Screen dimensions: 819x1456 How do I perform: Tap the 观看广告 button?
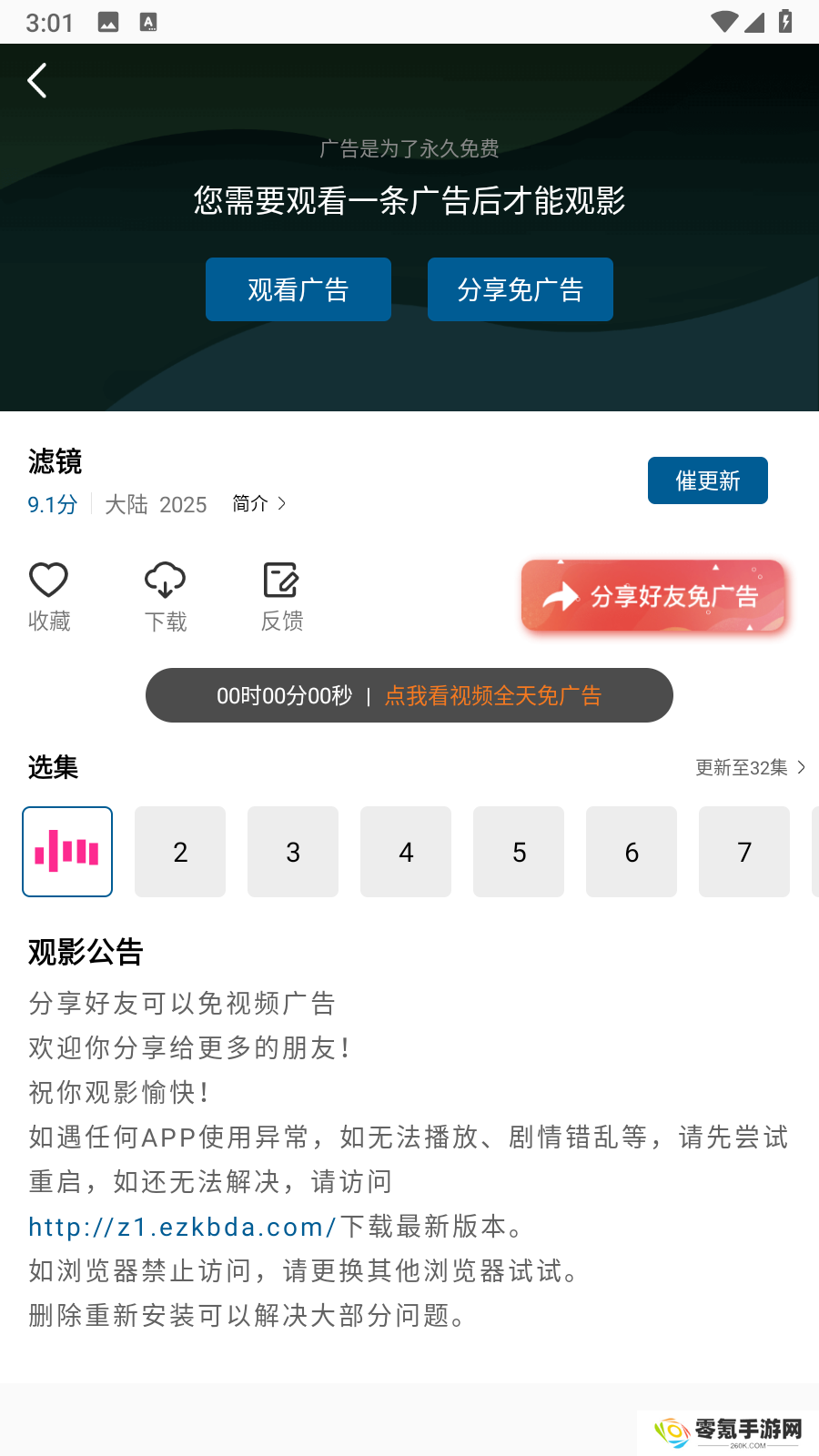tap(298, 289)
